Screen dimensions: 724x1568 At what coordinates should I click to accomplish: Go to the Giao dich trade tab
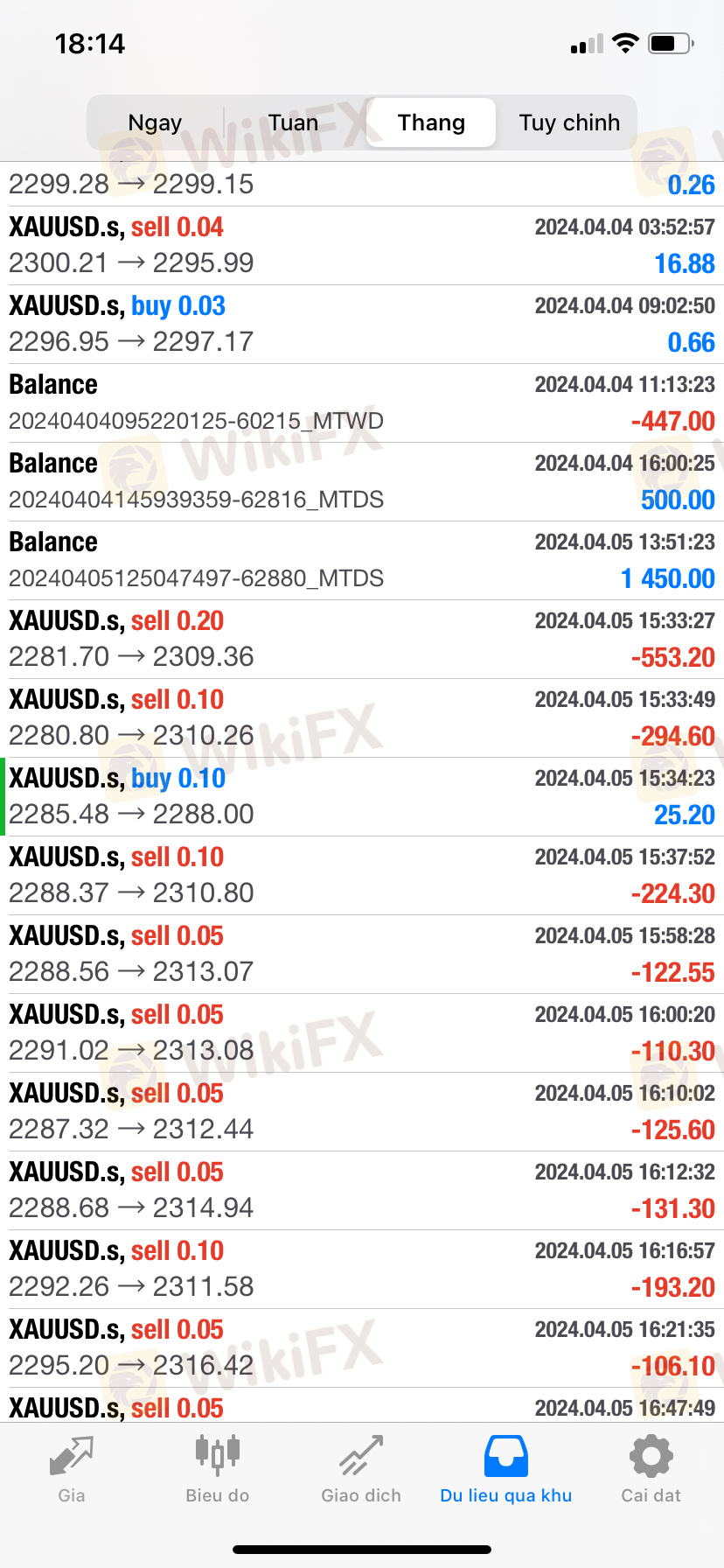[361, 1469]
